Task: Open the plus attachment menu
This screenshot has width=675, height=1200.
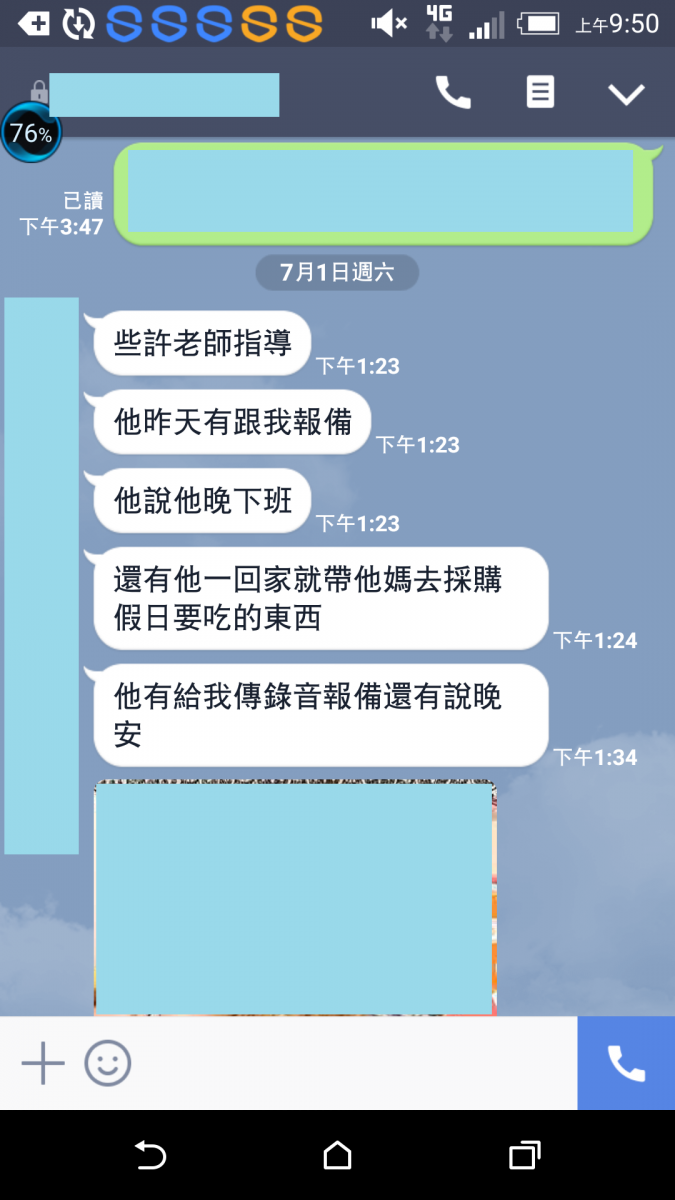Action: 43,1063
